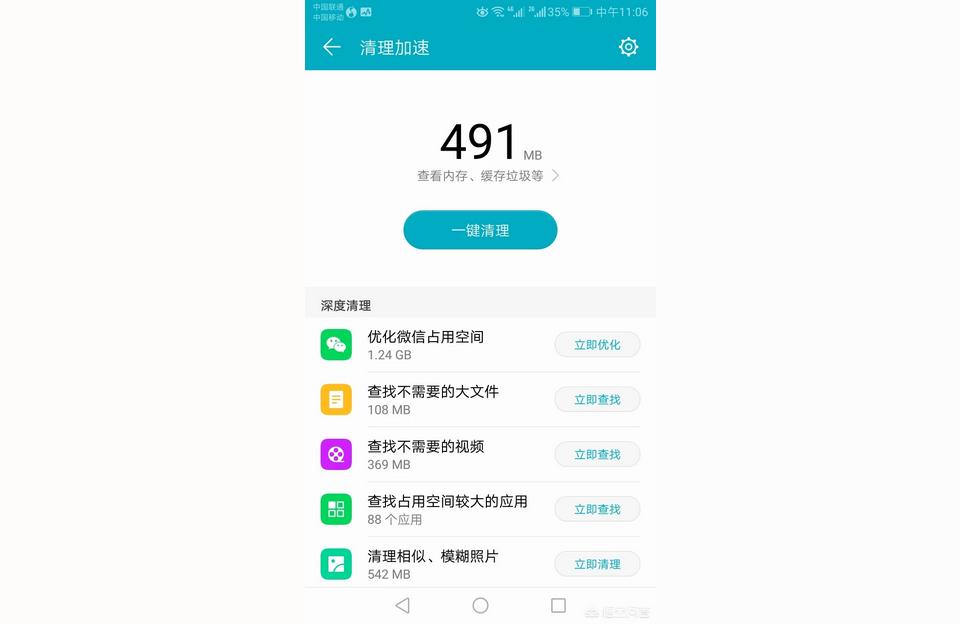The image size is (960, 624).
Task: Tap the 一键清理 button
Action: [480, 230]
